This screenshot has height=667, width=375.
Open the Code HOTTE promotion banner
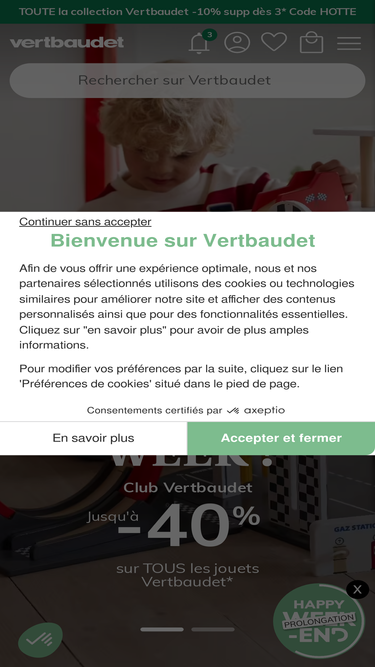[x=188, y=11]
